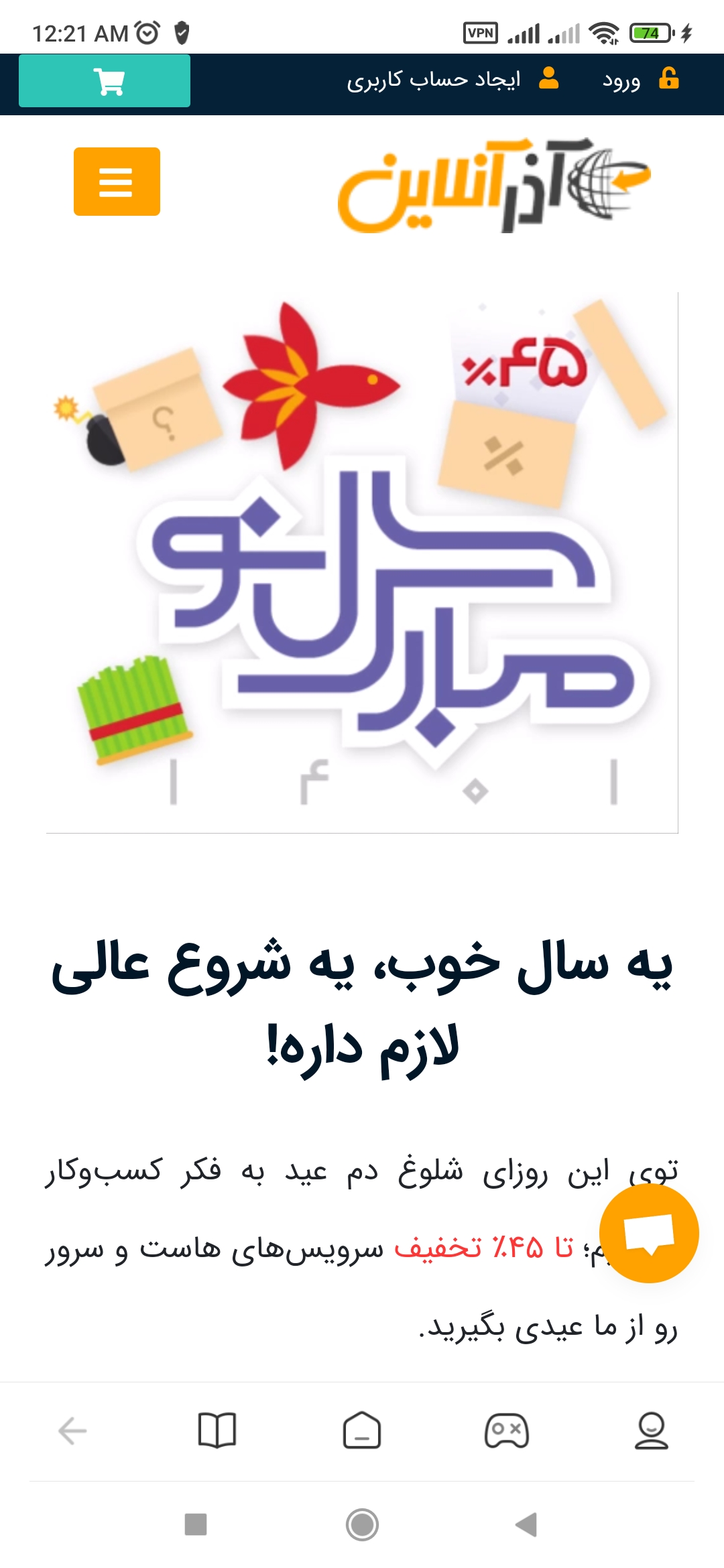Go back with the browser's left arrow
This screenshot has height=1568, width=724.
(x=72, y=1431)
